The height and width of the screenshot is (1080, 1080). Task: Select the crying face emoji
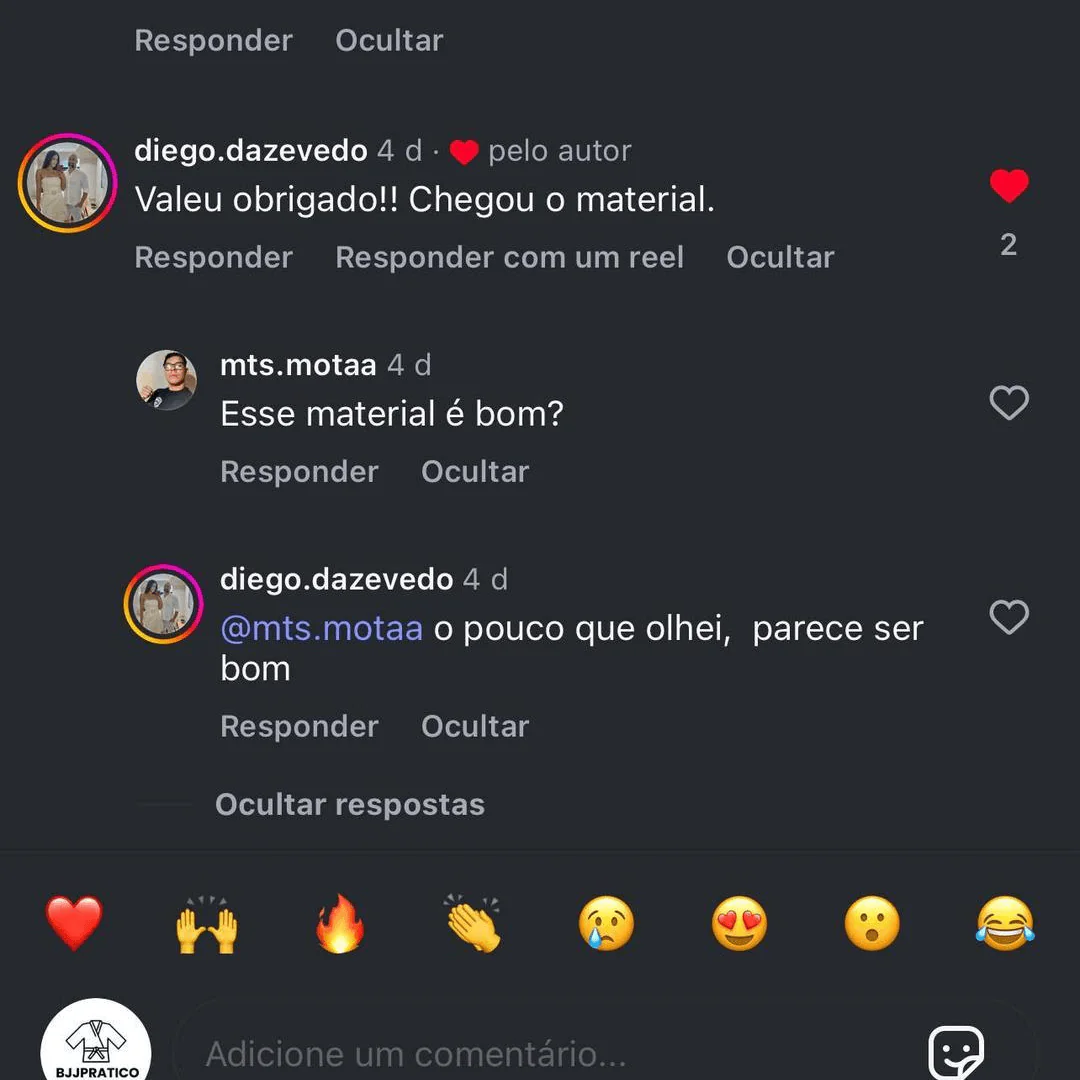[x=606, y=923]
